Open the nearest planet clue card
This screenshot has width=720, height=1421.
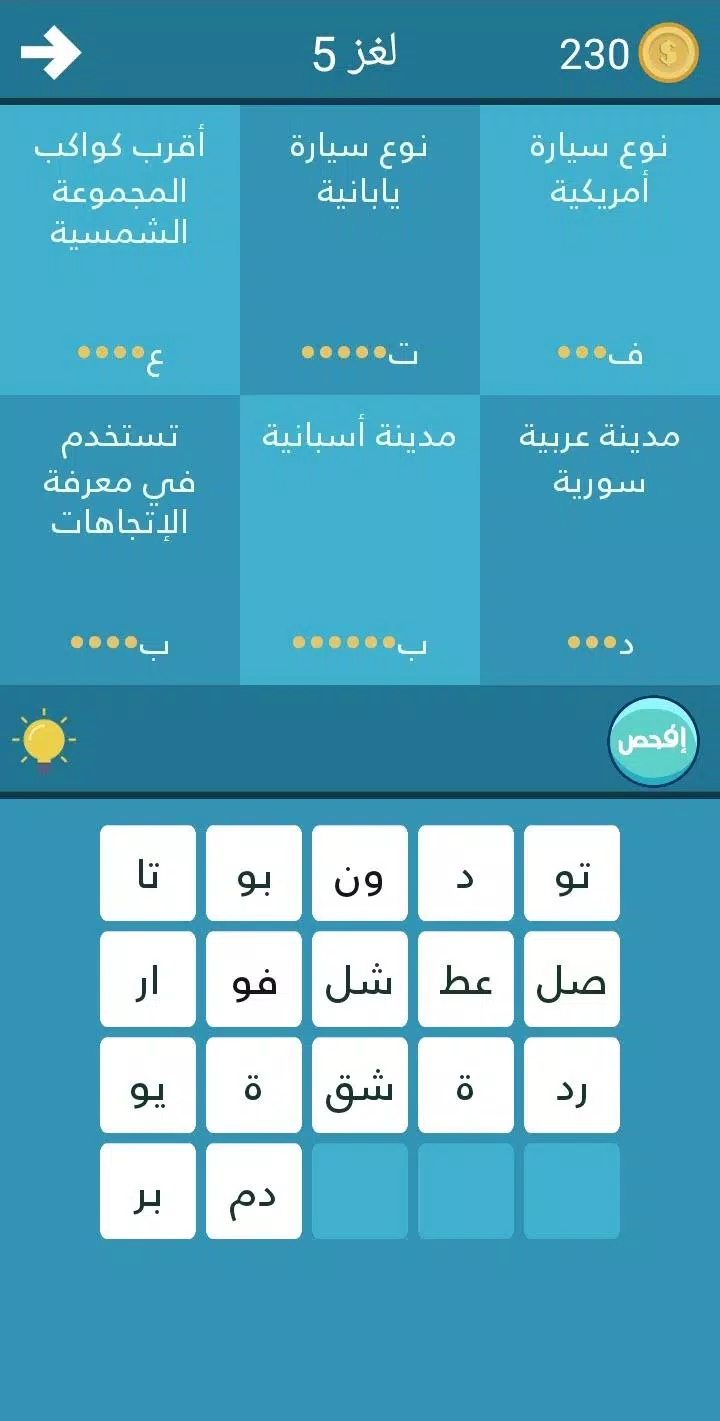[120, 250]
